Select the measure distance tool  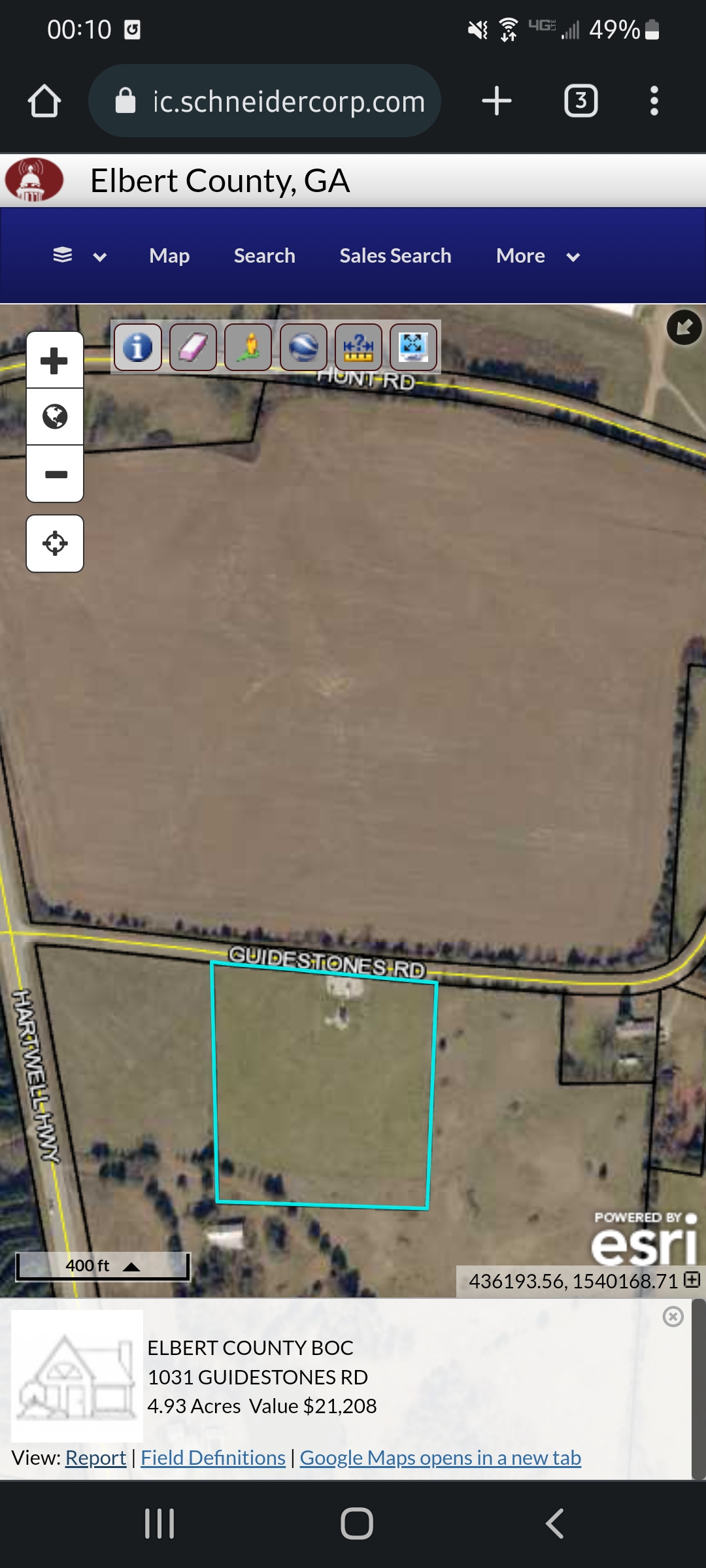click(x=358, y=347)
